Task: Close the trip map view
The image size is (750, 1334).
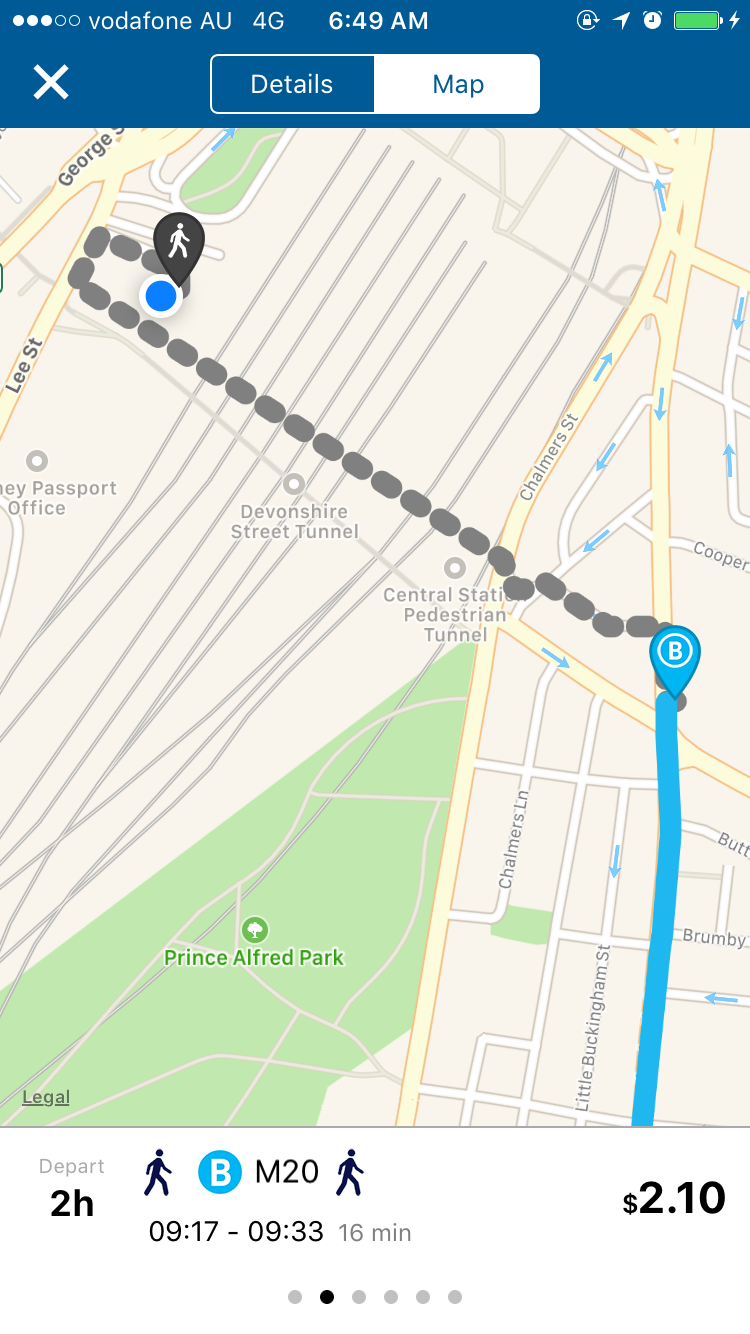Action: (51, 83)
